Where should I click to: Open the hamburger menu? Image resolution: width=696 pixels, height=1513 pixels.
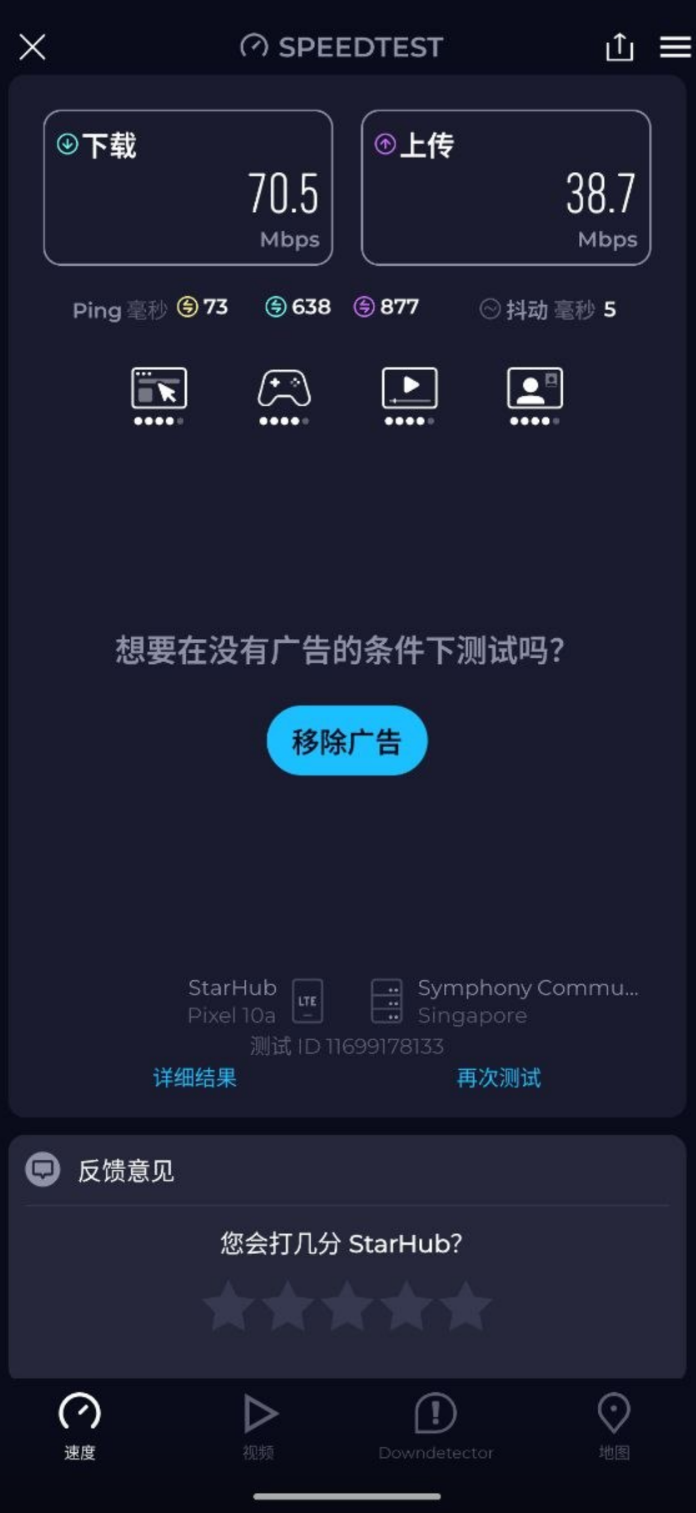(x=675, y=47)
